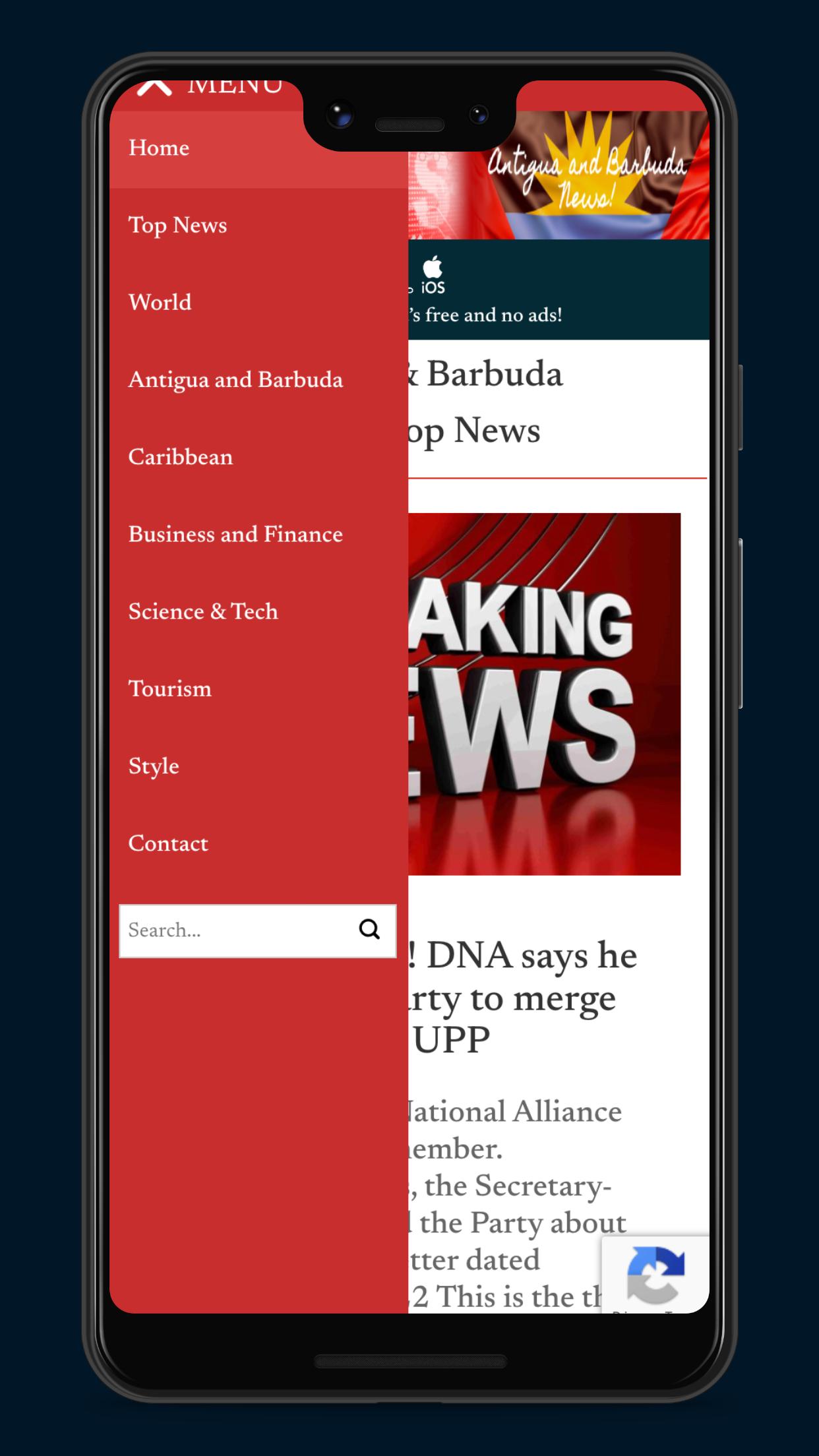Viewport: 819px width, 1456px height.
Task: Open the Contact page
Action: point(258,843)
